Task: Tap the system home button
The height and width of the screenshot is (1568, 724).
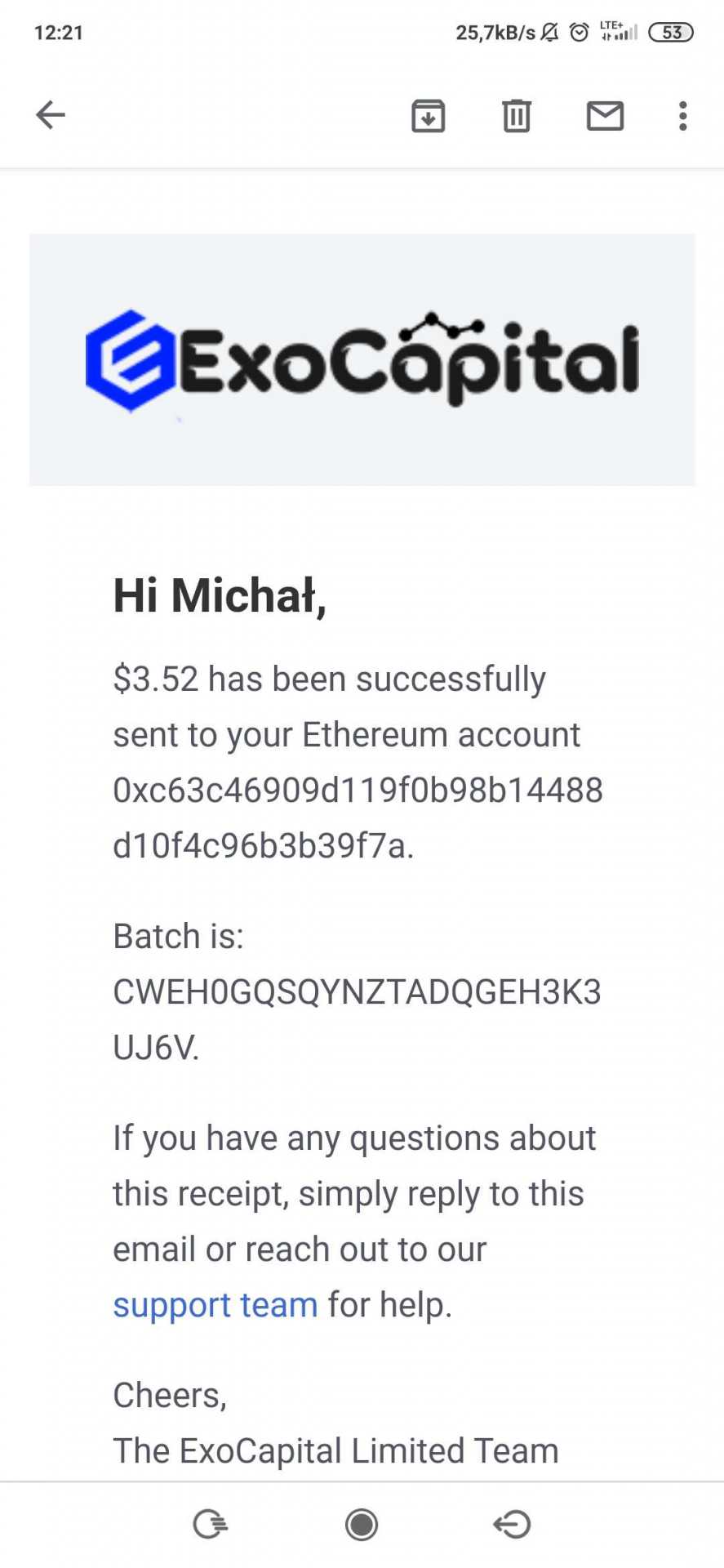Action: pyautogui.click(x=362, y=1524)
